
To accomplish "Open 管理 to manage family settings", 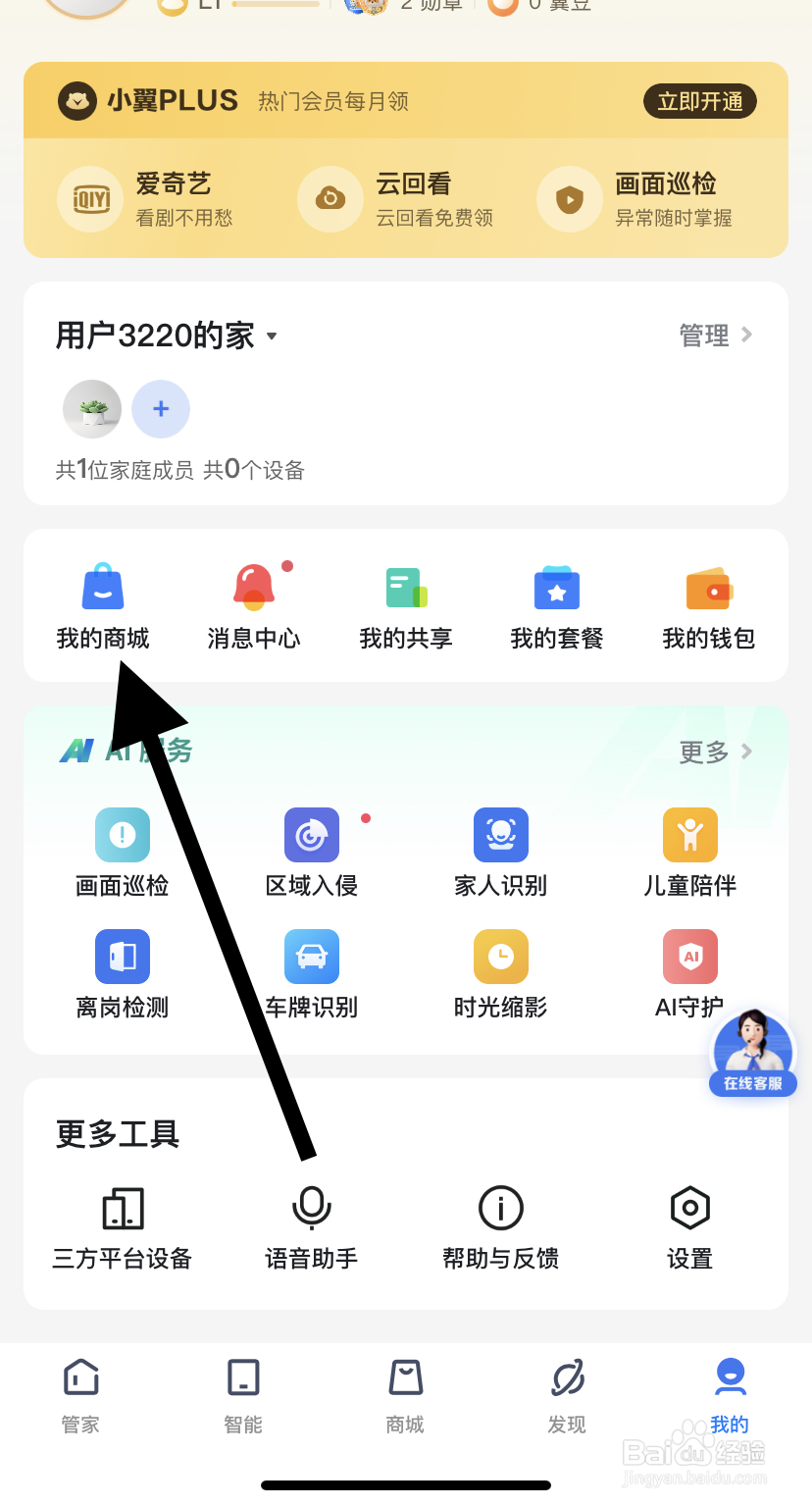I will [x=715, y=335].
